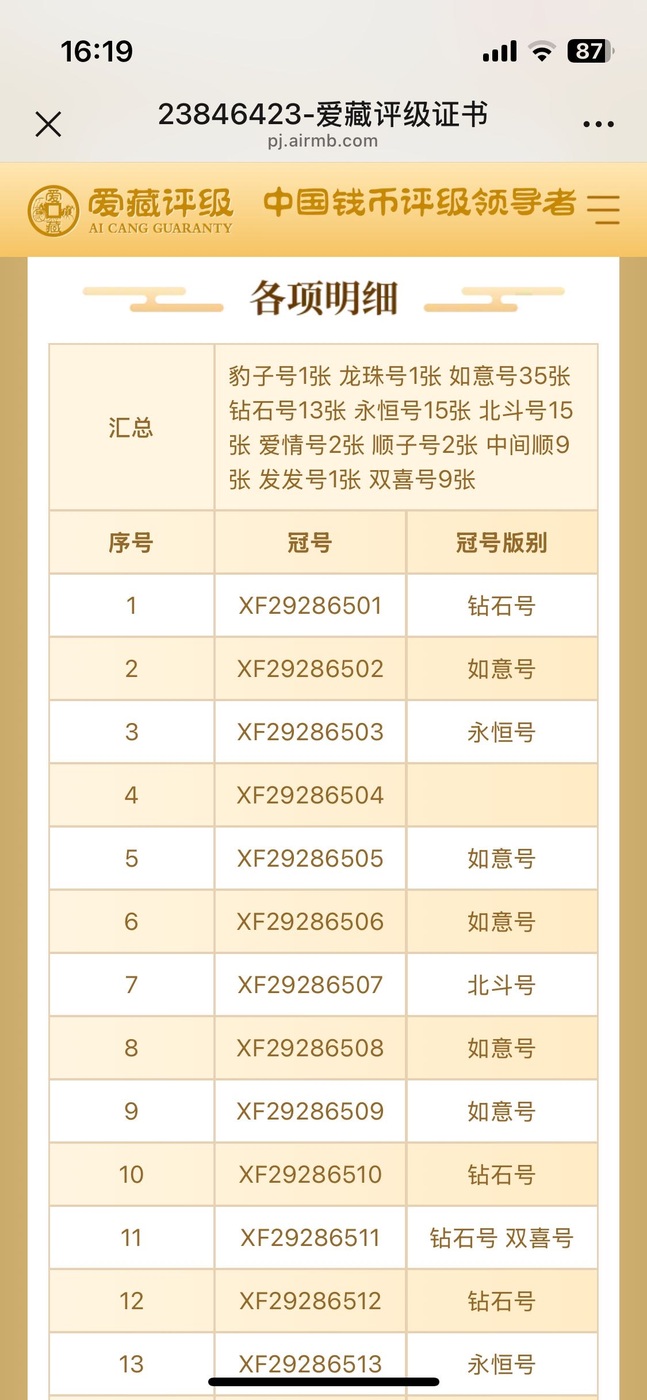Open the hamburger menu in the banner
Viewport: 647px width, 1400px height.
603,208
